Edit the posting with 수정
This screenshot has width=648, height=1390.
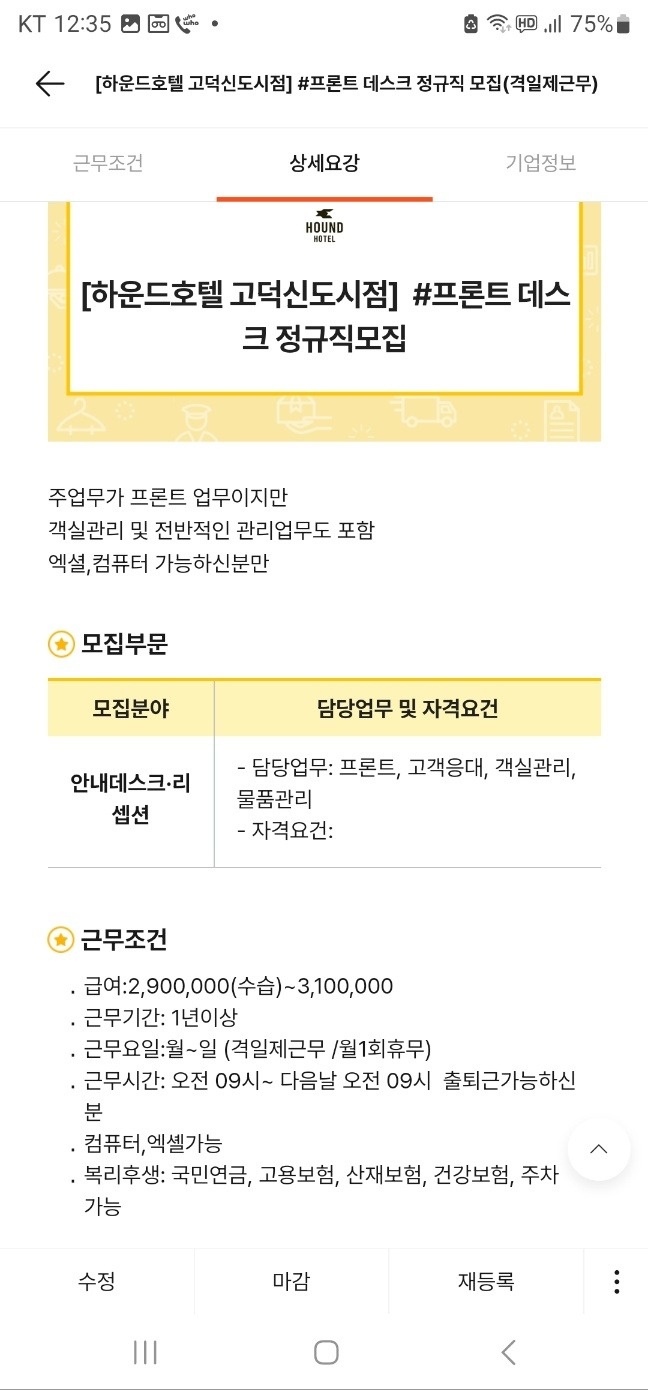click(x=97, y=1281)
